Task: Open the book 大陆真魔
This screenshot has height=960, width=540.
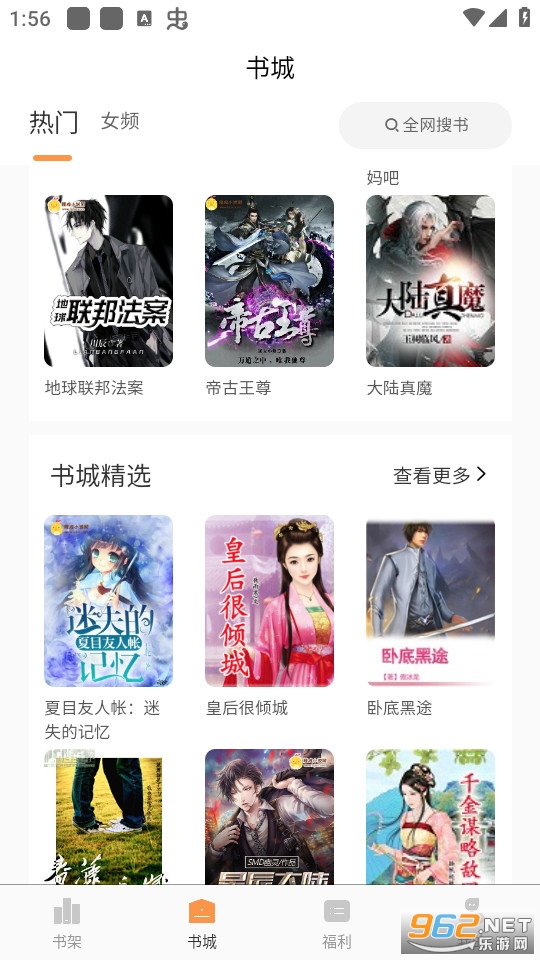Action: point(430,281)
